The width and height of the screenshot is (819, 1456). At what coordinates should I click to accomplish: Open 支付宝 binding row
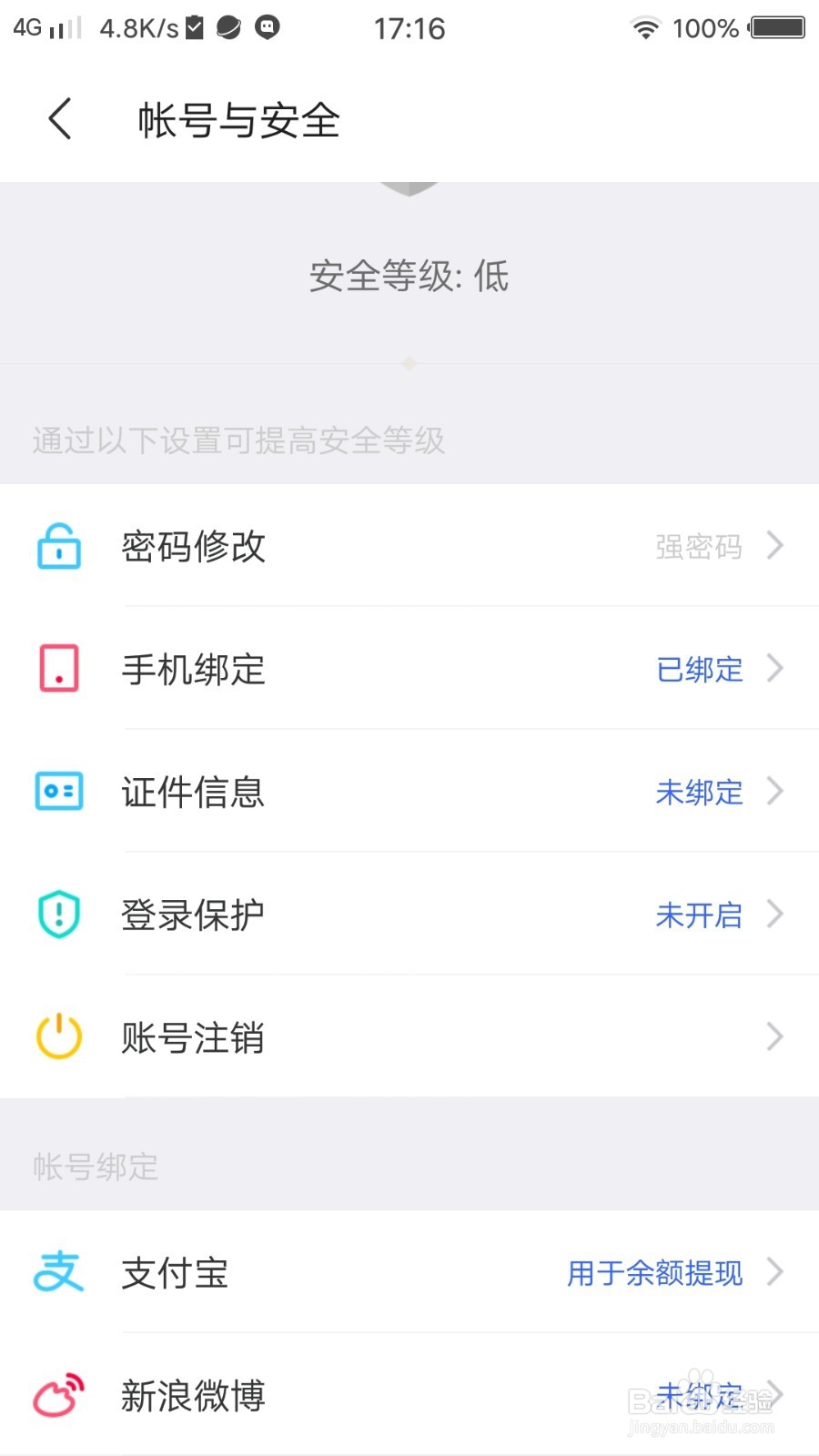tap(409, 1272)
